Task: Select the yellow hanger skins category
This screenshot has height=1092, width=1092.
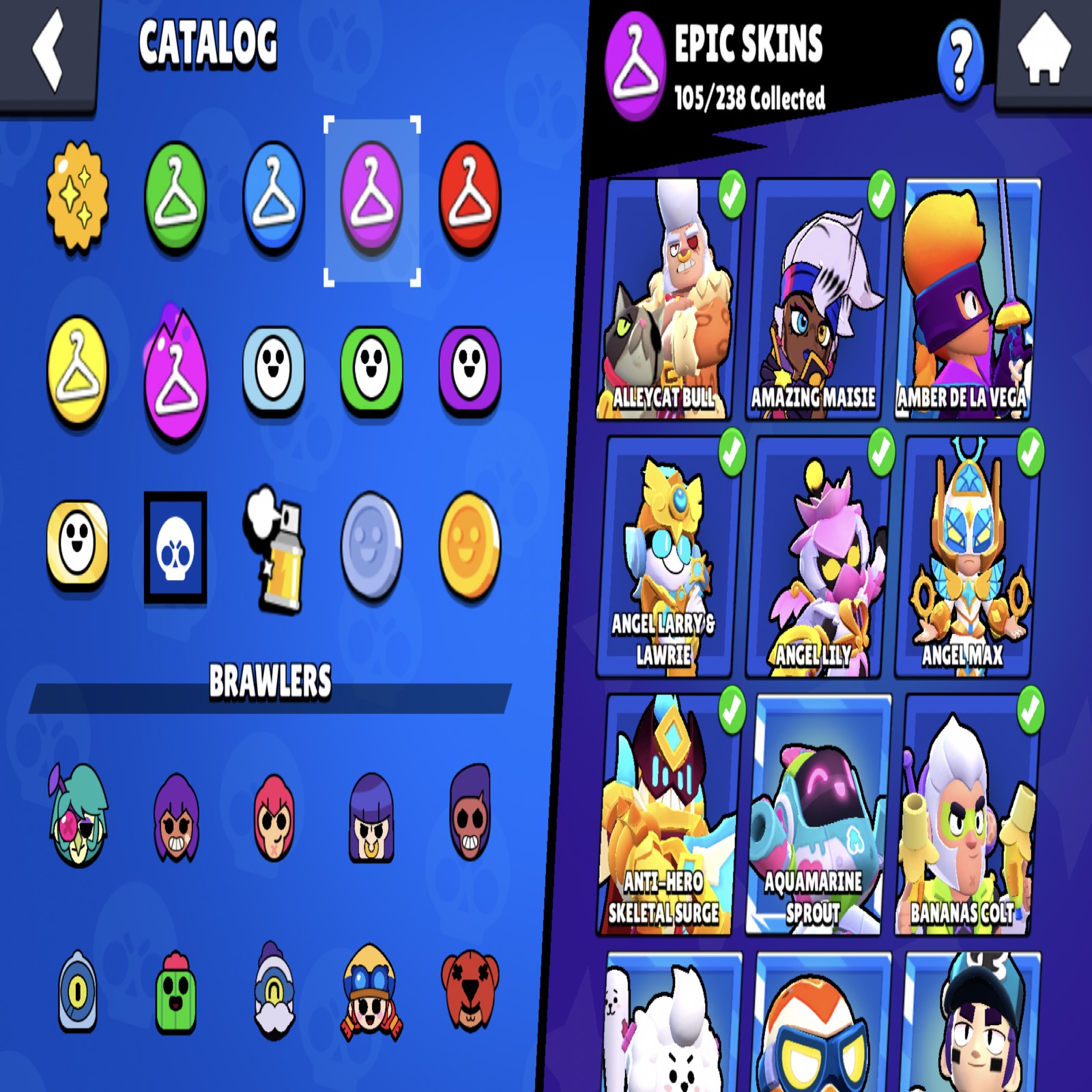Action: point(77,370)
